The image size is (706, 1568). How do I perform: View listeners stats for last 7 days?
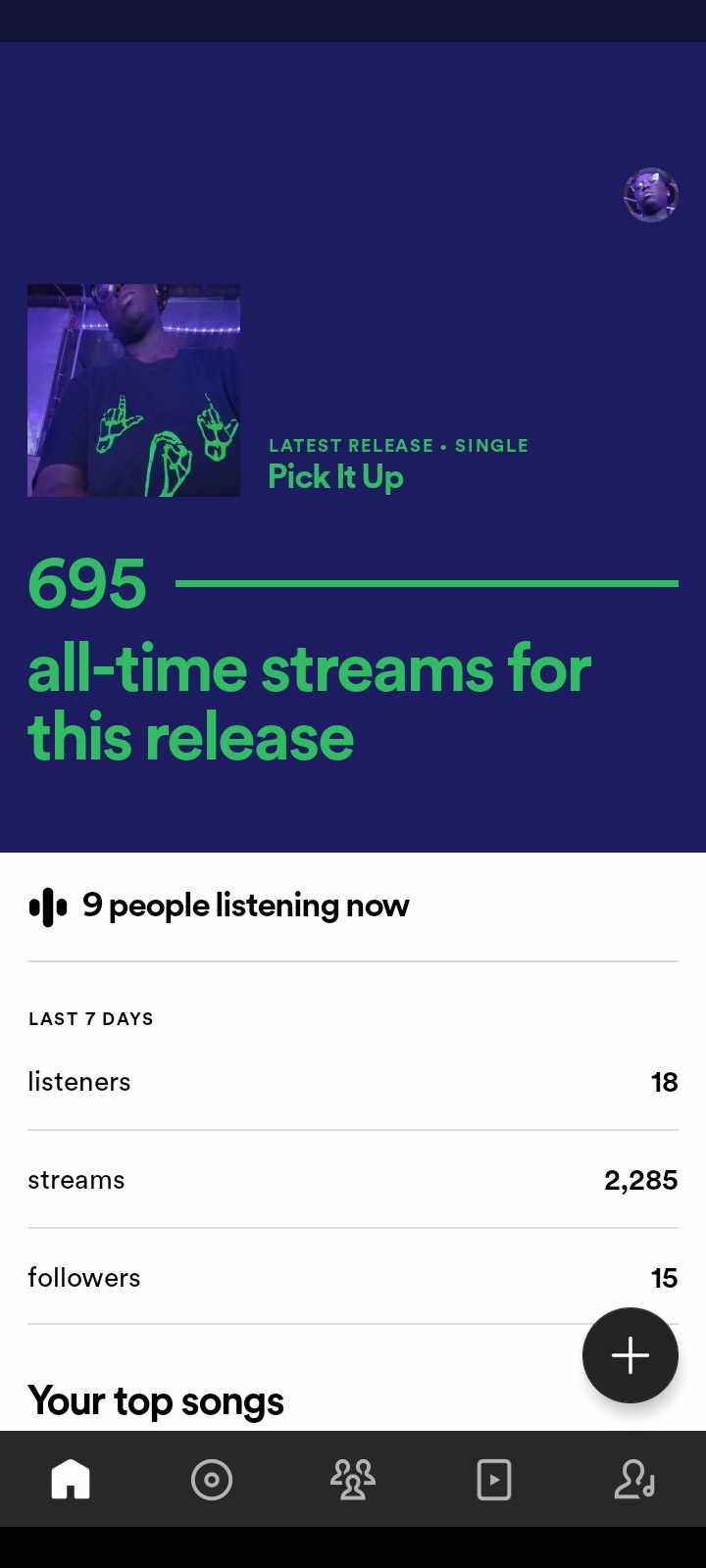coord(353,1082)
